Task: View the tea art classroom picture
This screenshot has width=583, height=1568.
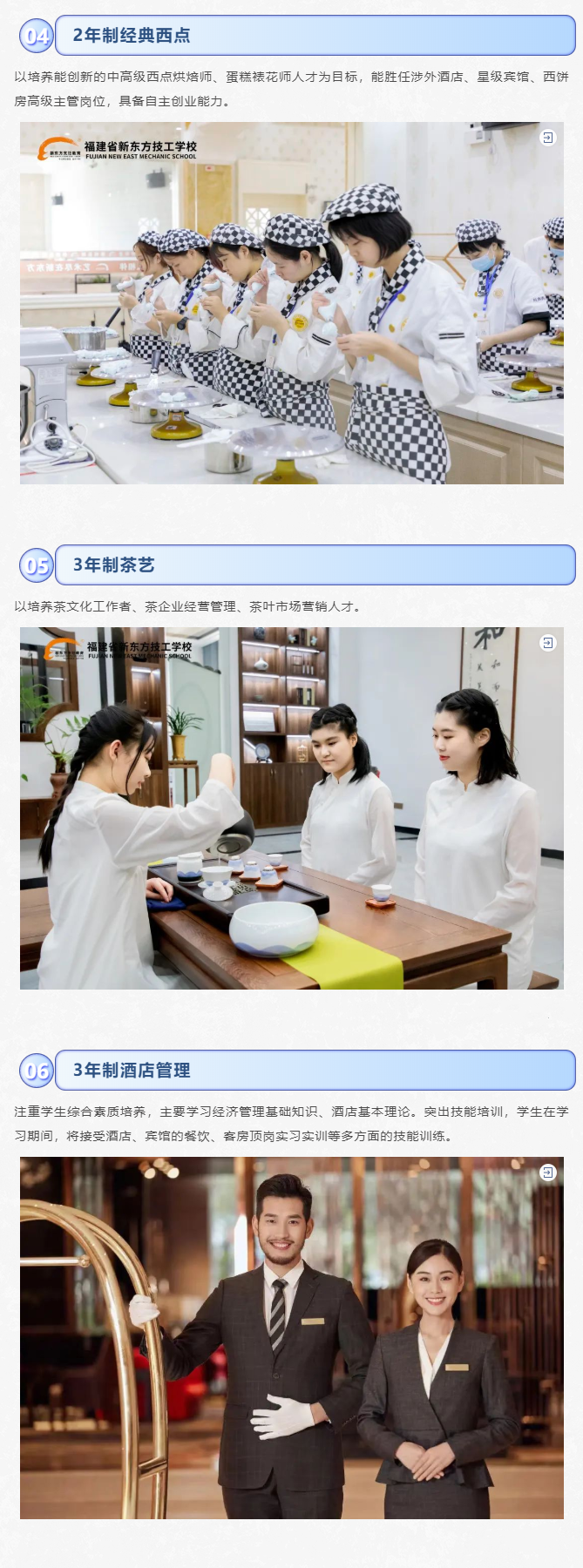Action: [291, 808]
